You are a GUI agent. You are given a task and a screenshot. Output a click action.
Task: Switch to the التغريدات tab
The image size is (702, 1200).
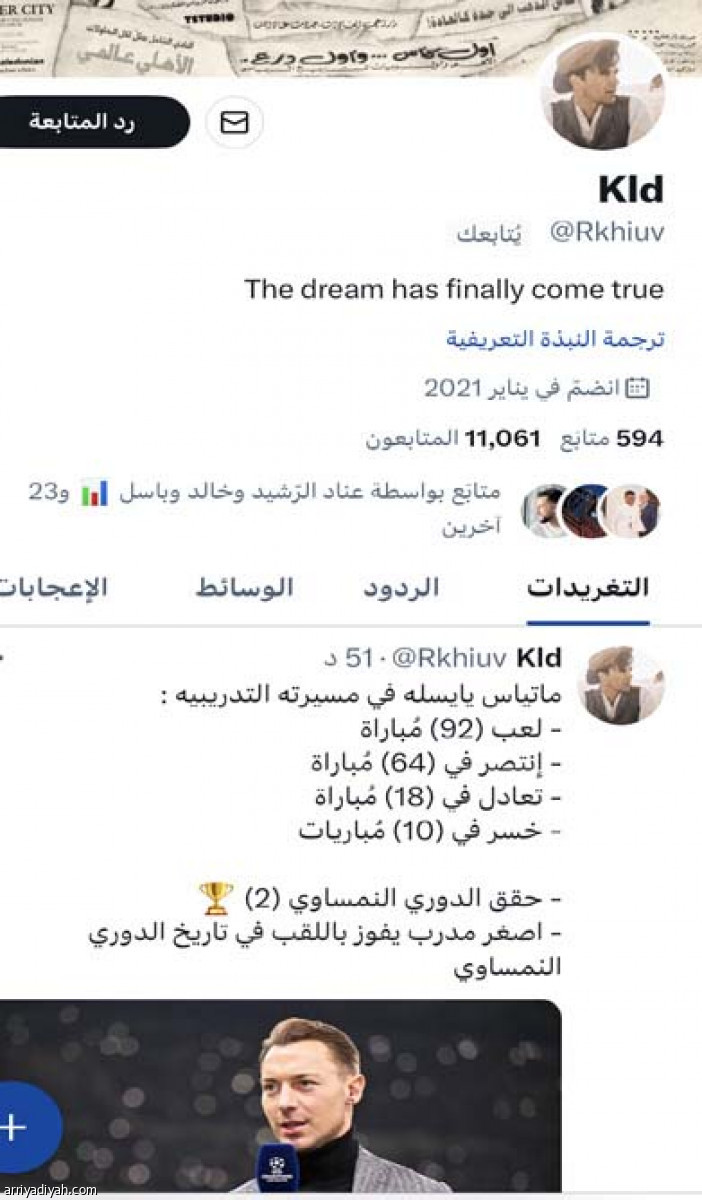click(x=588, y=588)
